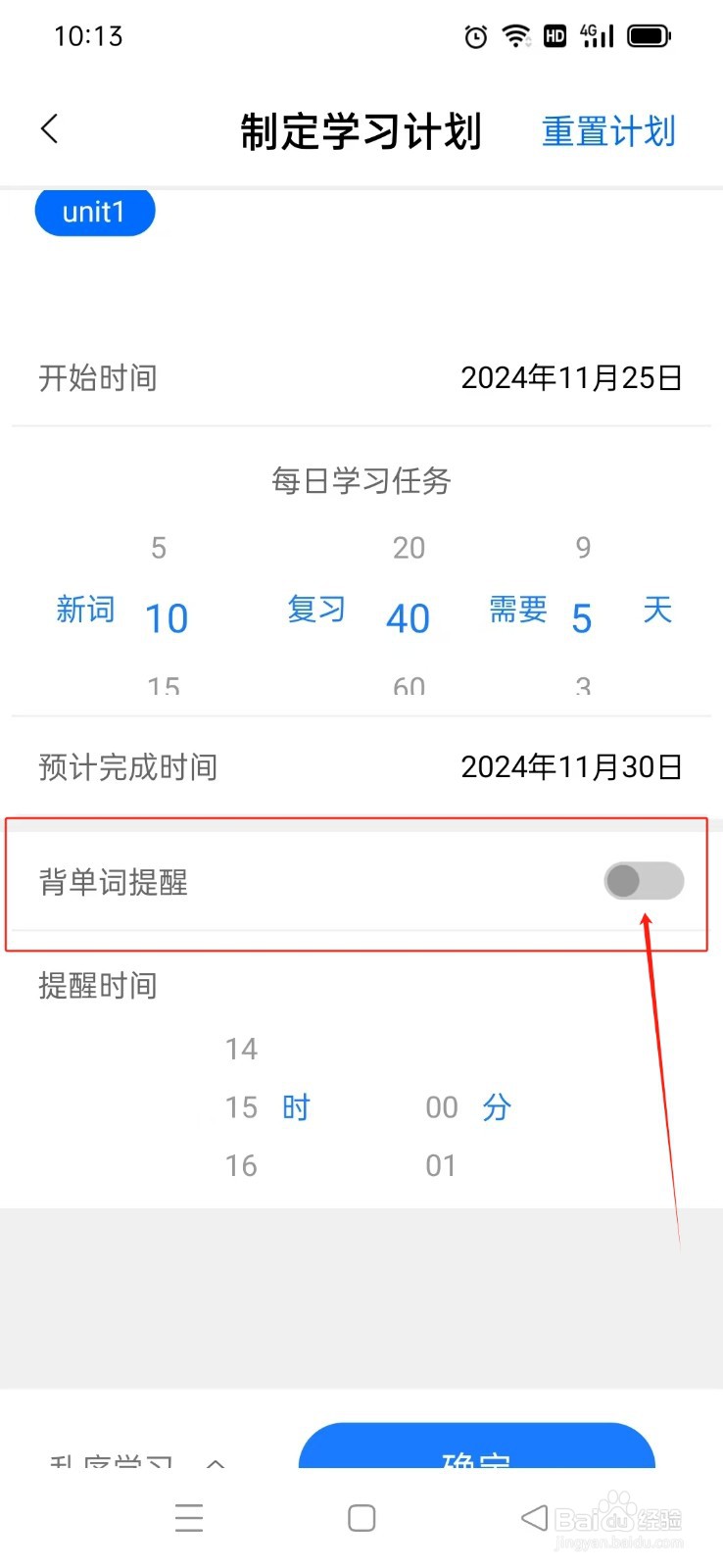Choose hour 14 in reminder time picker
Viewport: 723px width, 1568px height.
pos(241,1049)
